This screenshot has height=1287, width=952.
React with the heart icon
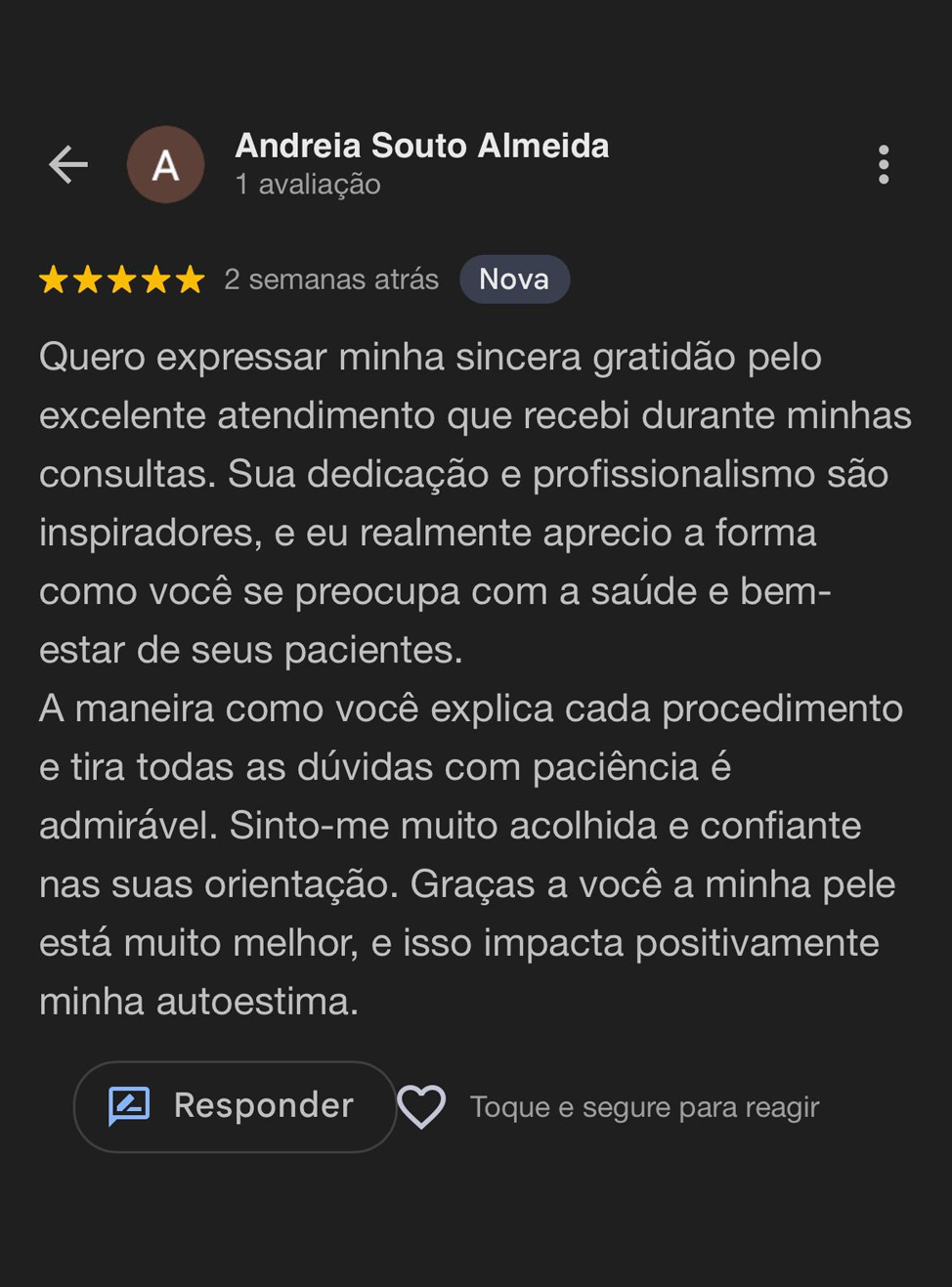click(421, 1106)
